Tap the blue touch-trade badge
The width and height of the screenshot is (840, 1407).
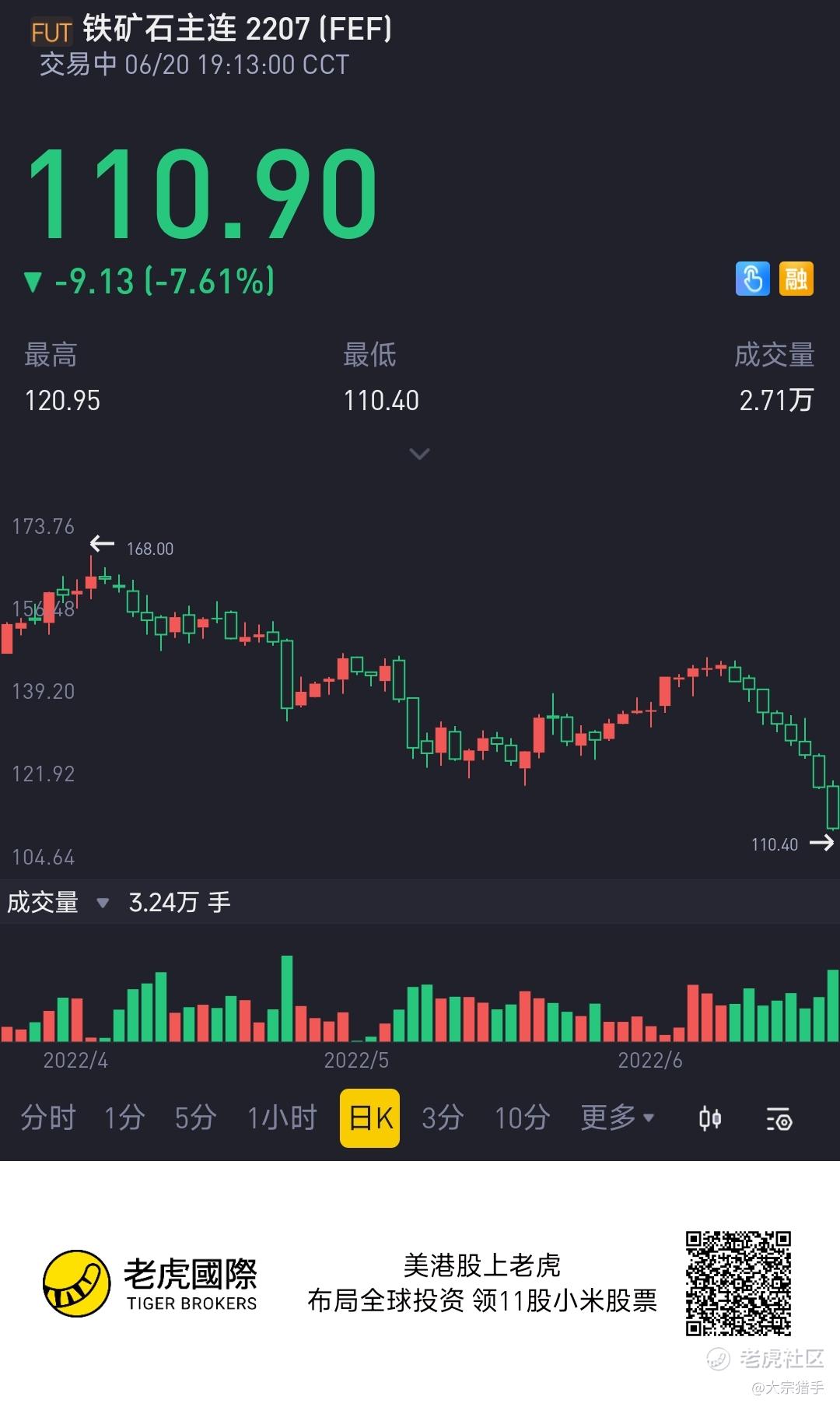[x=753, y=279]
